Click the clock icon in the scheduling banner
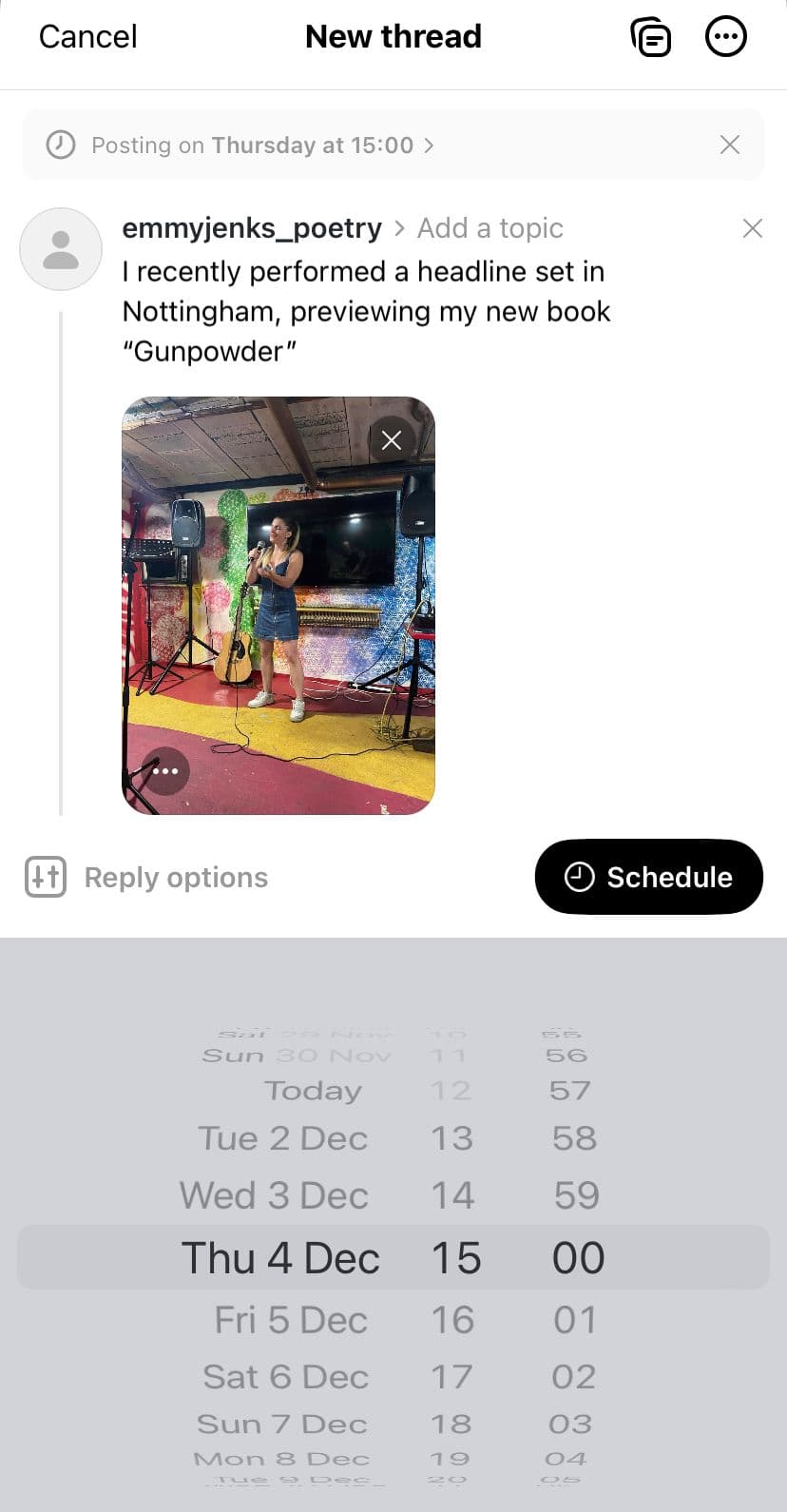Viewport: 787px width, 1512px height. (x=60, y=145)
